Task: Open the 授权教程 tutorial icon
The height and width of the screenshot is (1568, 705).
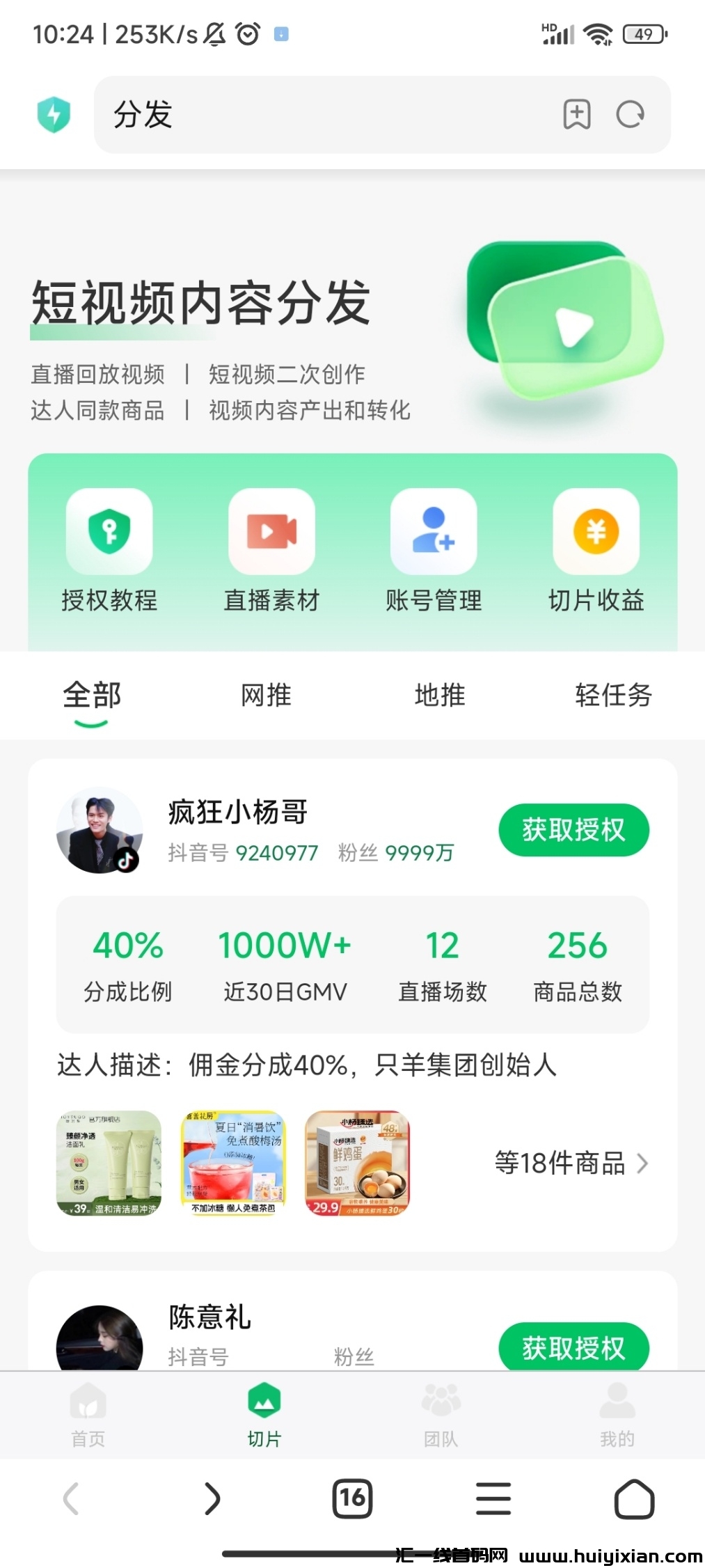Action: click(109, 531)
